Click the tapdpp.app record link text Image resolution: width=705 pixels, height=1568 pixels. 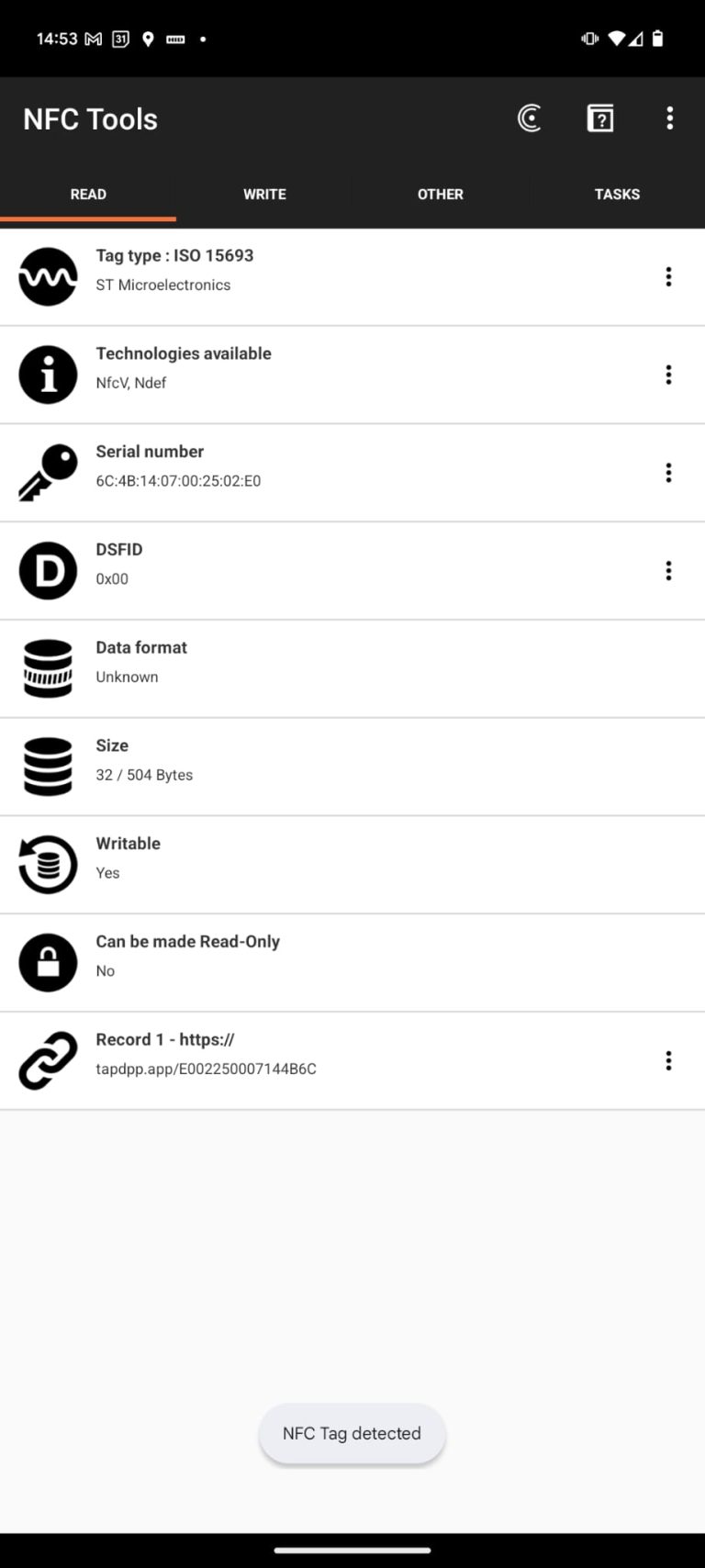coord(206,1069)
